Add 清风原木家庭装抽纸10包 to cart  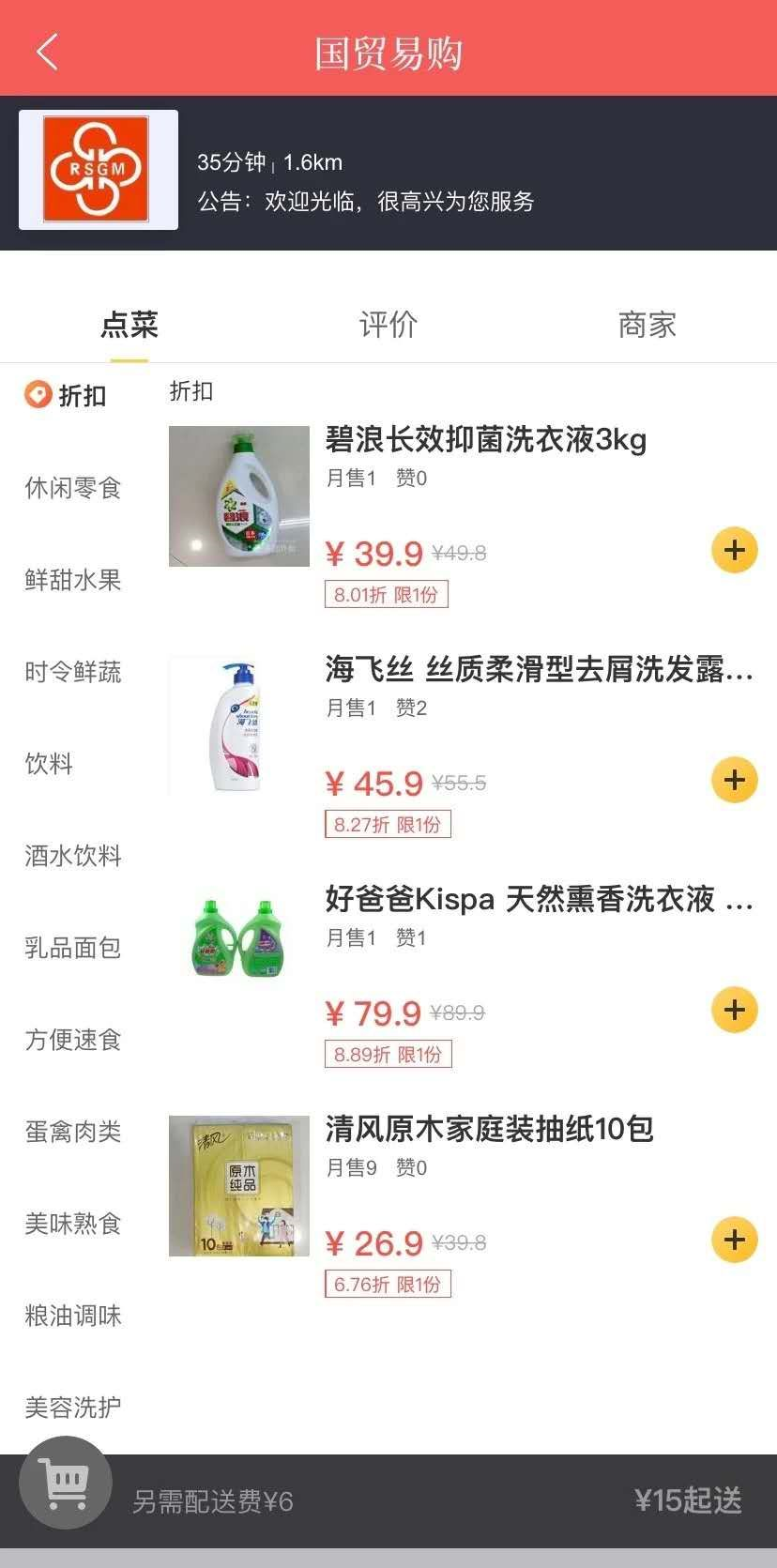(x=734, y=1240)
